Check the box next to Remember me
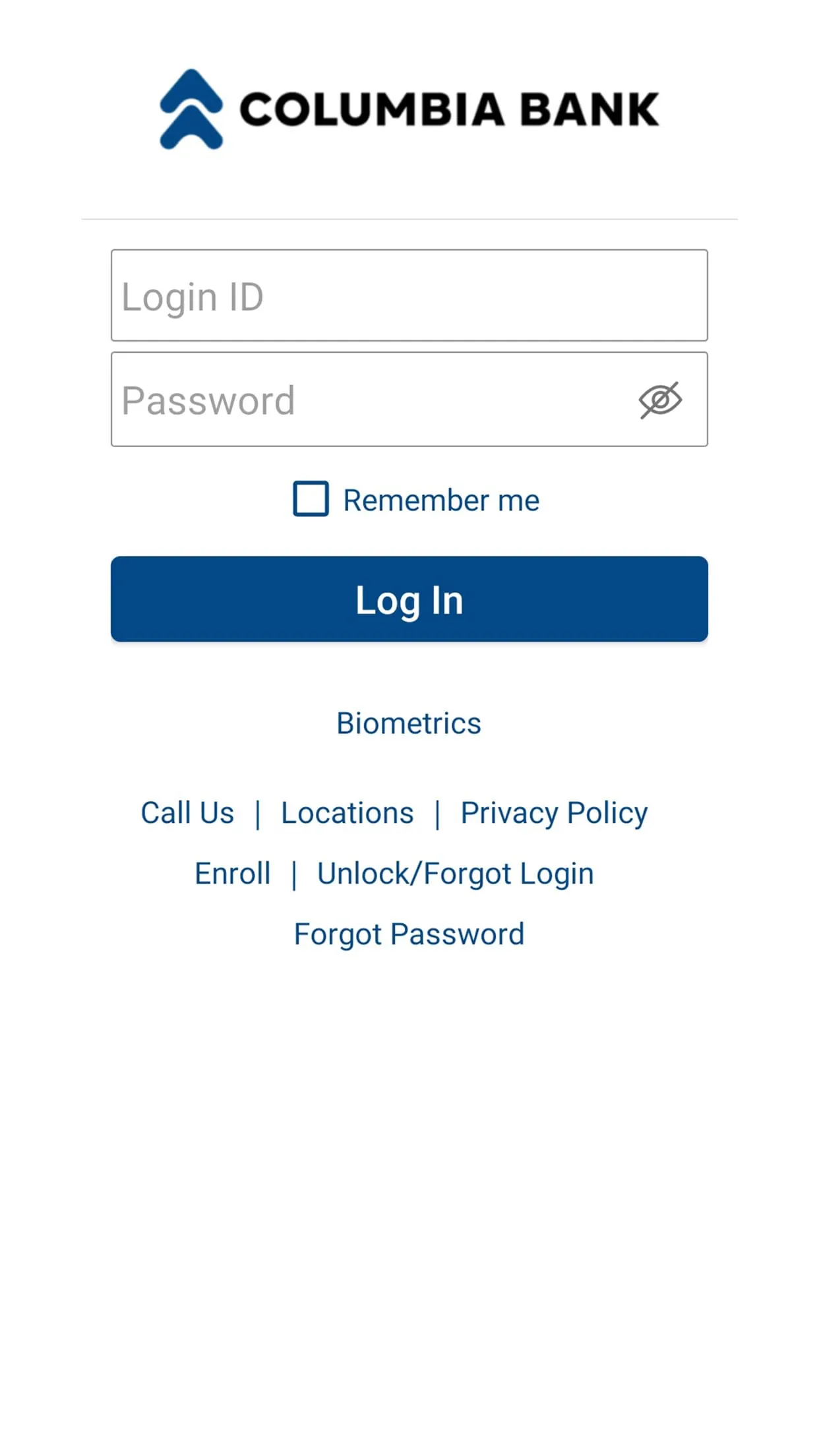 (310, 499)
